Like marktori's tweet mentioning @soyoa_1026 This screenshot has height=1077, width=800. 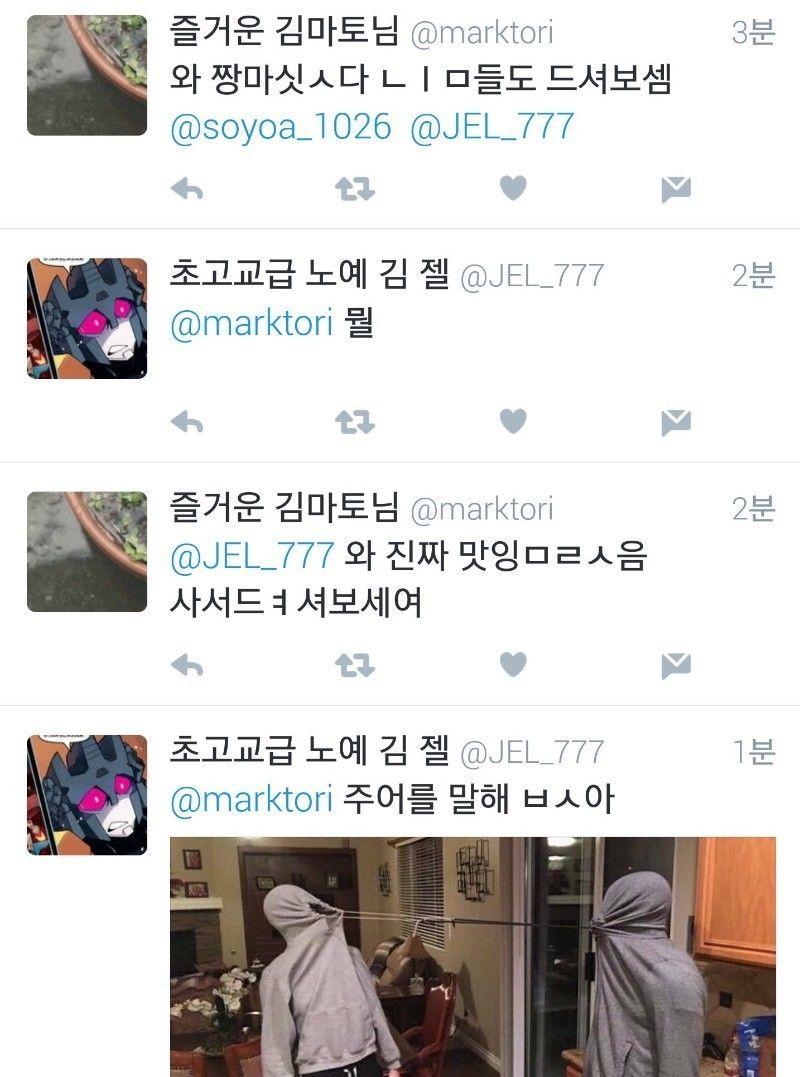tap(513, 188)
